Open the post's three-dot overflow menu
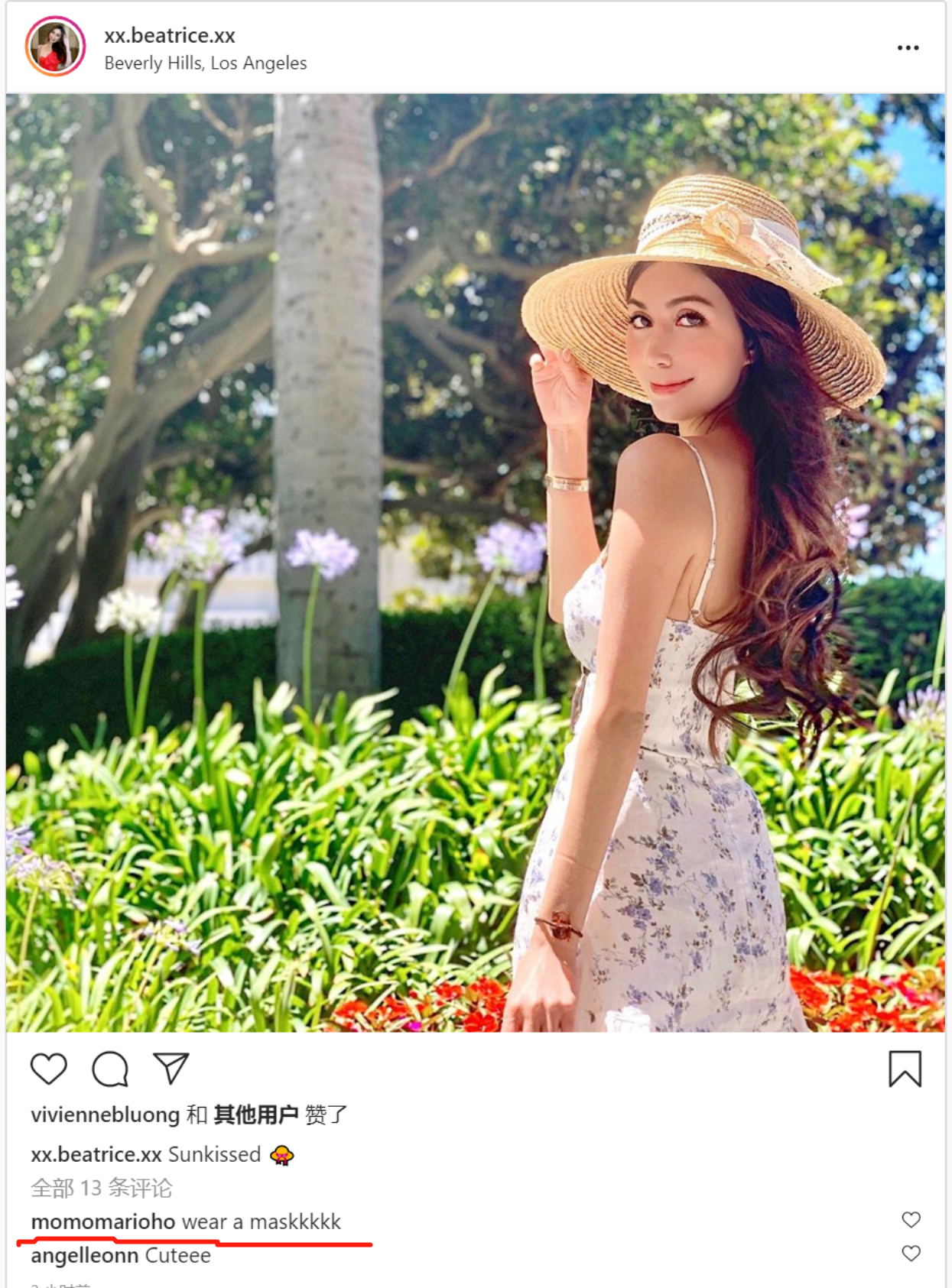This screenshot has width=952, height=1288. click(908, 47)
